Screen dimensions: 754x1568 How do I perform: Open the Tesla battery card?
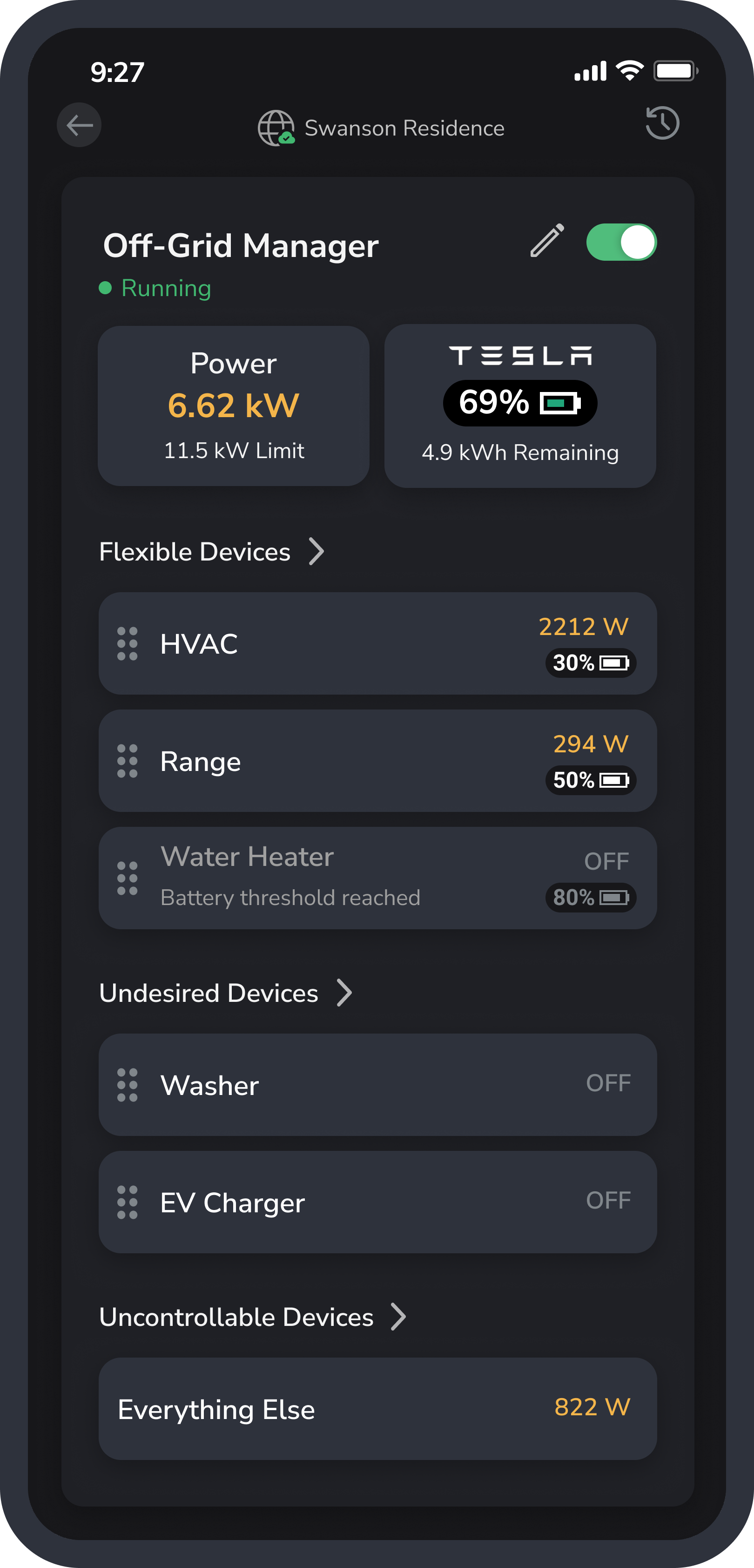520,406
